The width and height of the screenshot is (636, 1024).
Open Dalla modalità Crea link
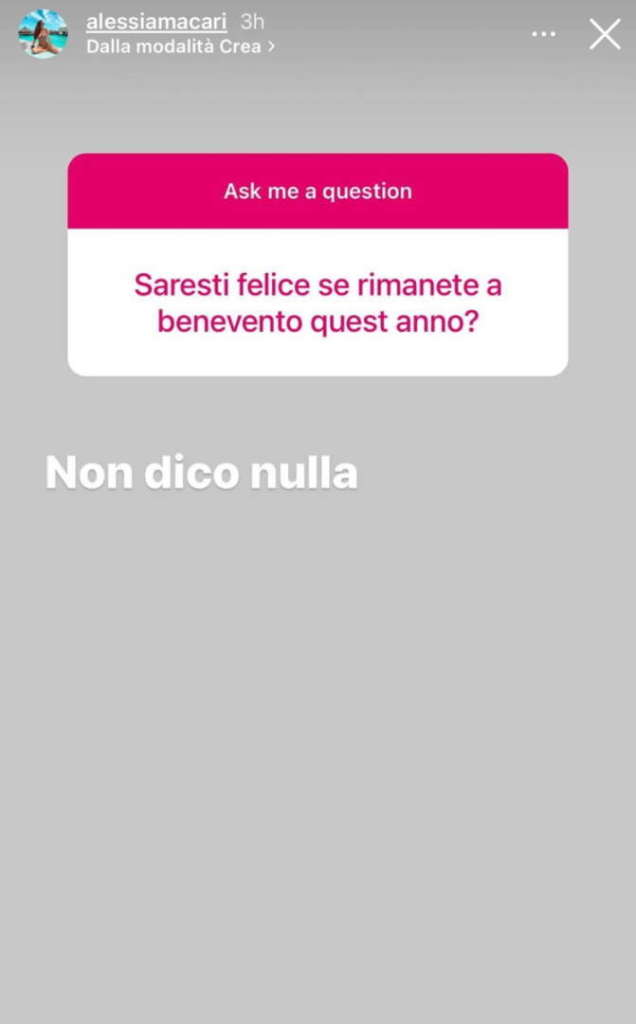(181, 46)
